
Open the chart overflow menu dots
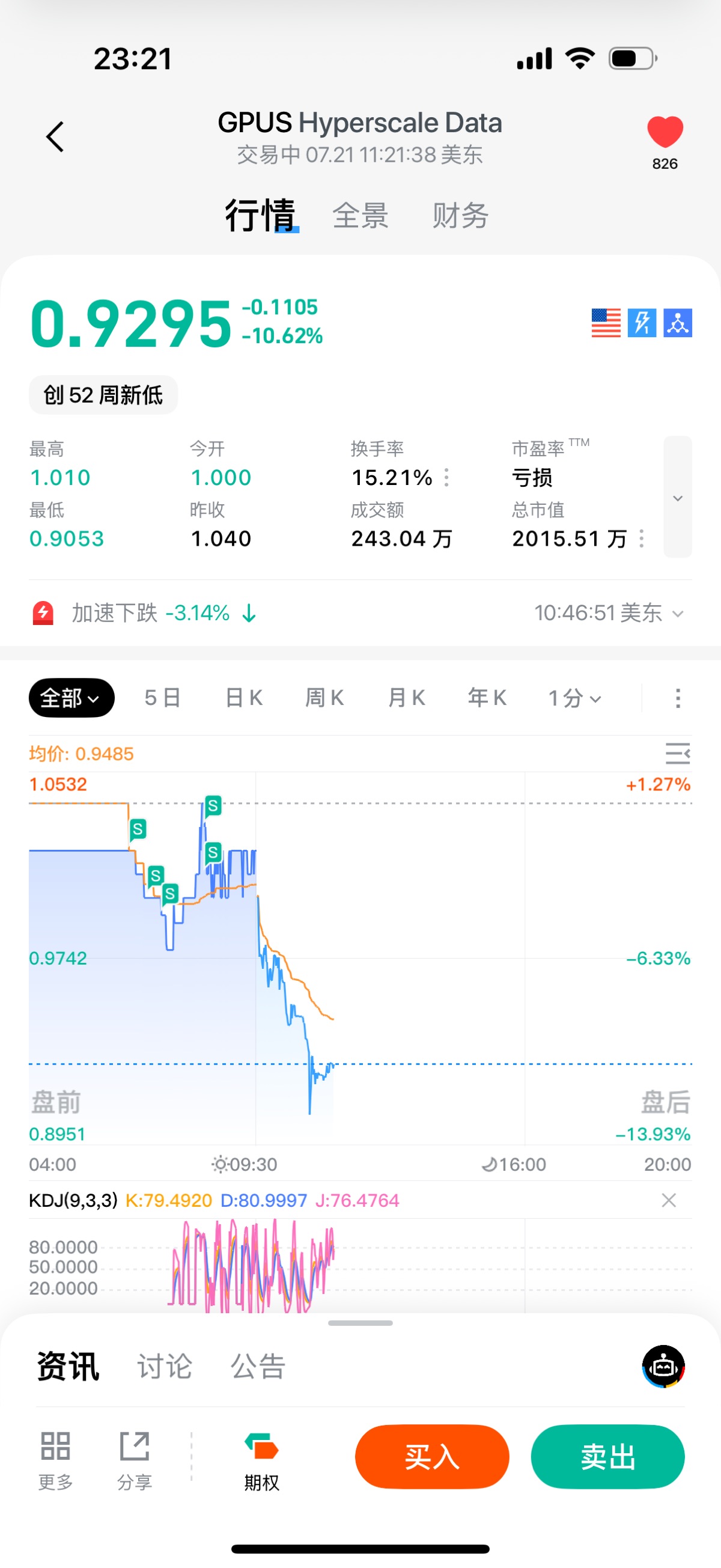[678, 698]
